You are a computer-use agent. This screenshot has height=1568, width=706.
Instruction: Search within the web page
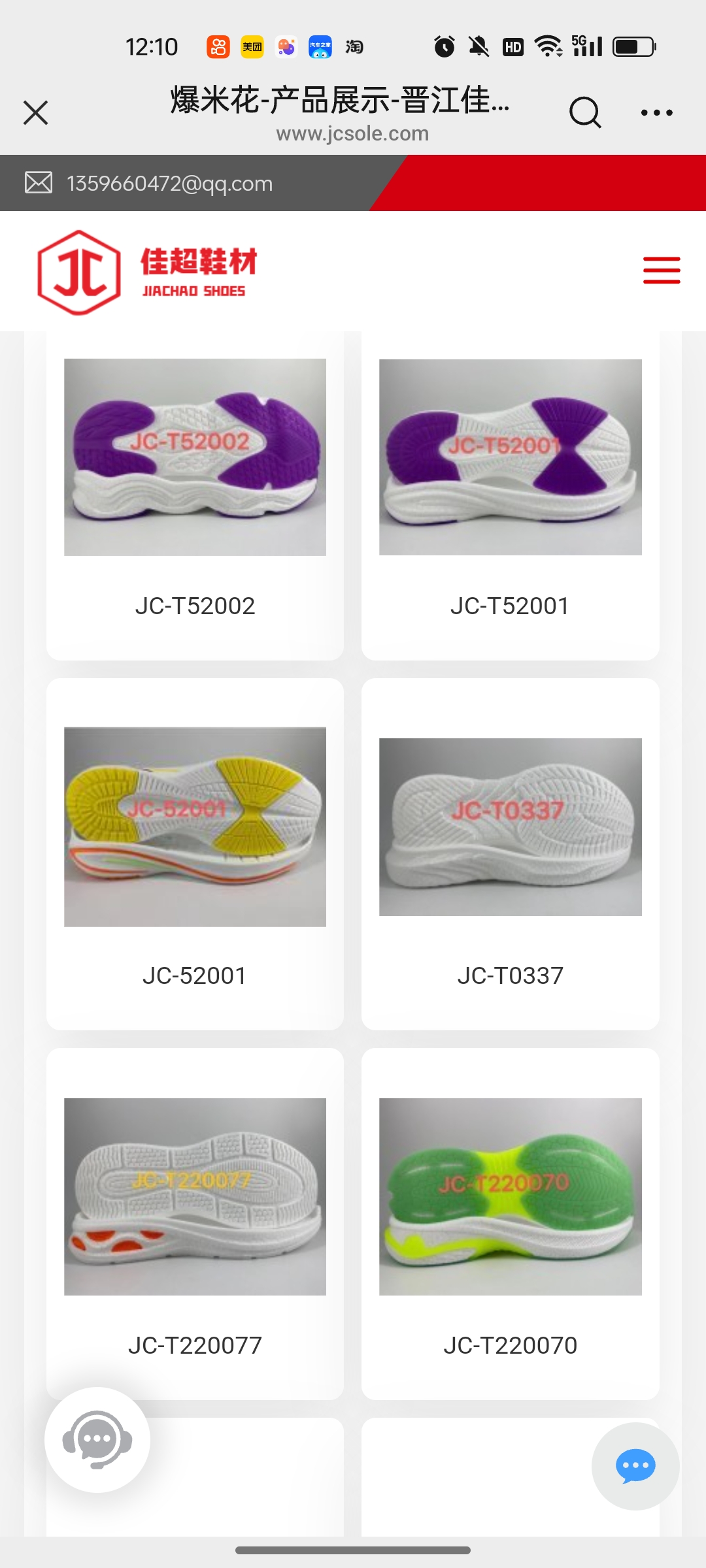click(x=584, y=112)
